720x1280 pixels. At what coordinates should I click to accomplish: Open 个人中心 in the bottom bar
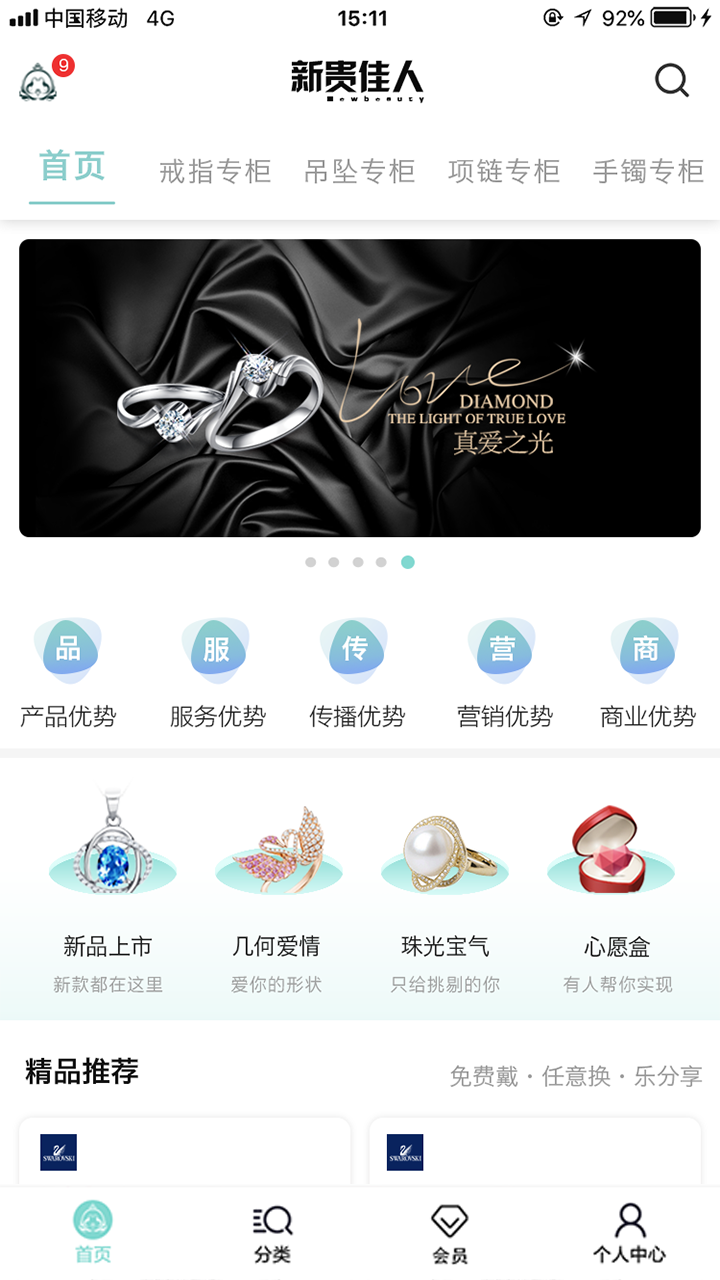628,1233
